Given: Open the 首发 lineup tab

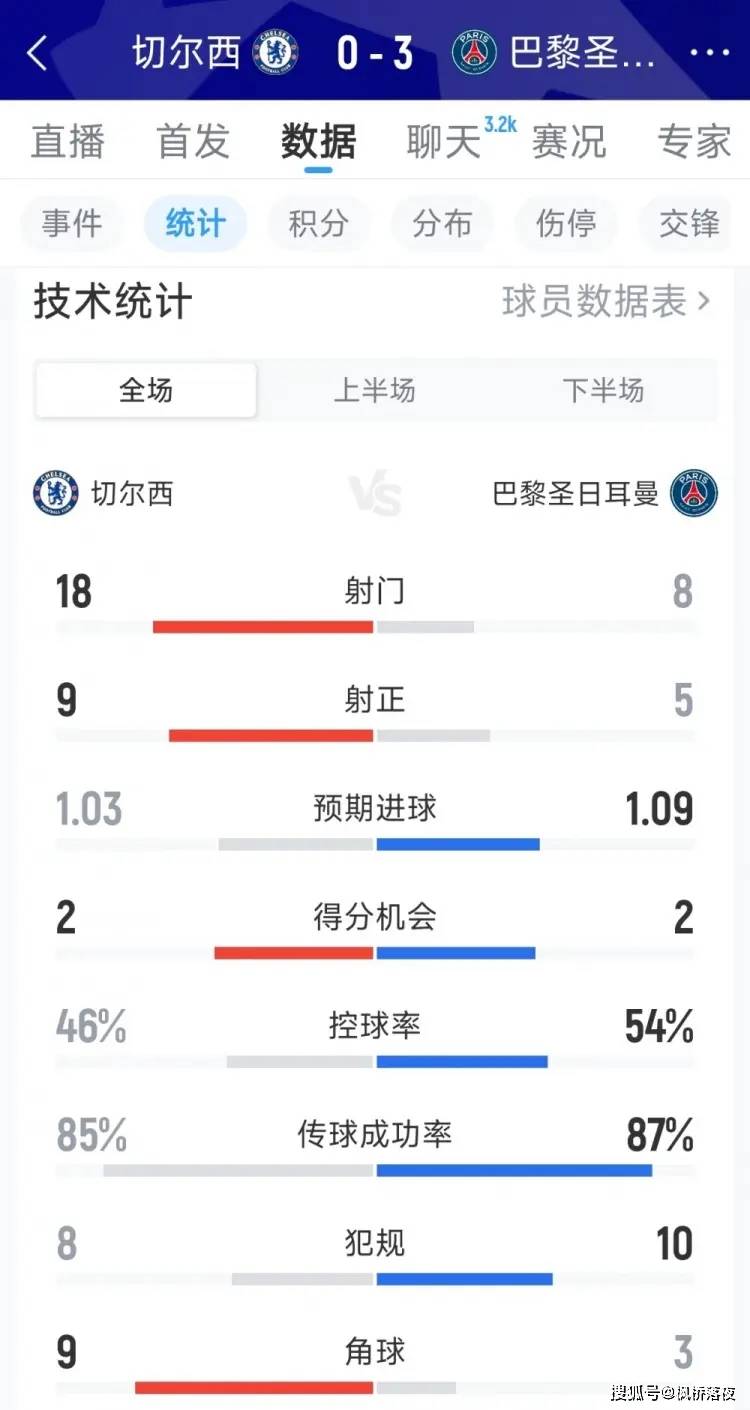Looking at the screenshot, I should (193, 142).
